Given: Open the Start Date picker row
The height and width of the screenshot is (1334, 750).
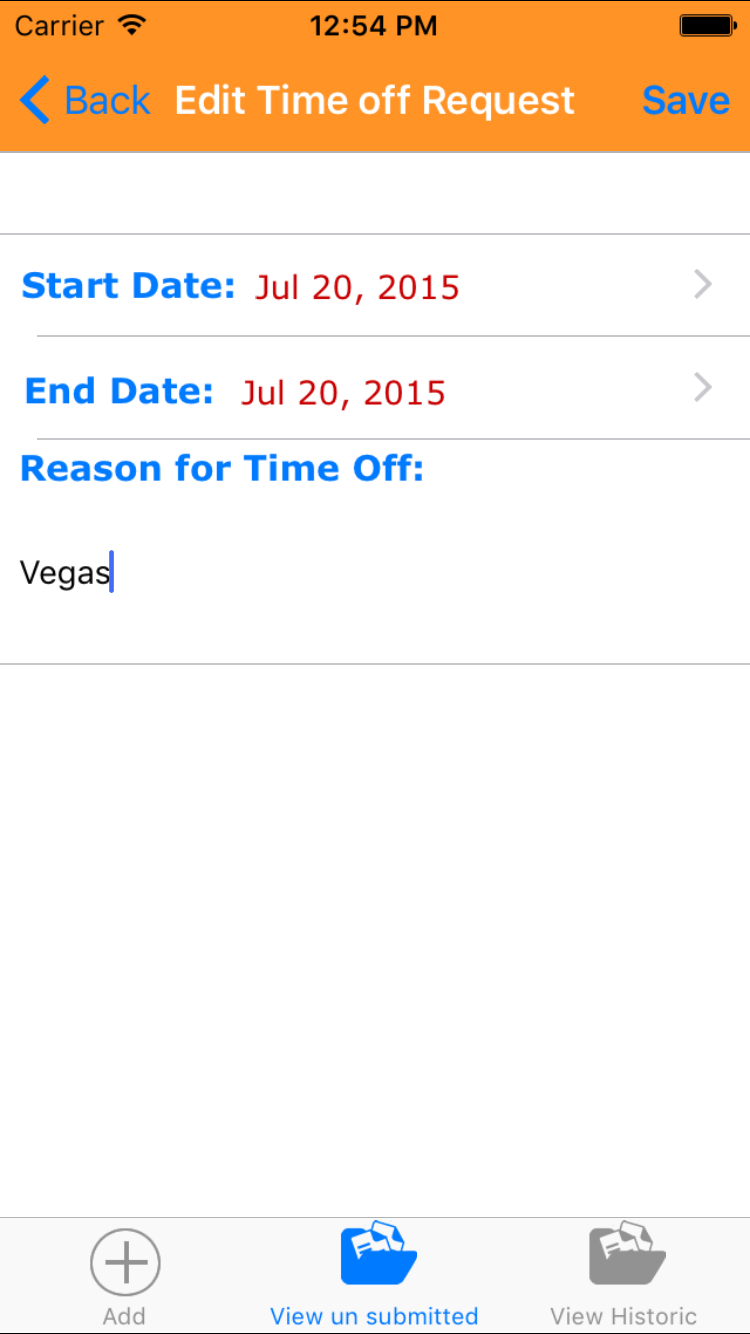Looking at the screenshot, I should [375, 286].
